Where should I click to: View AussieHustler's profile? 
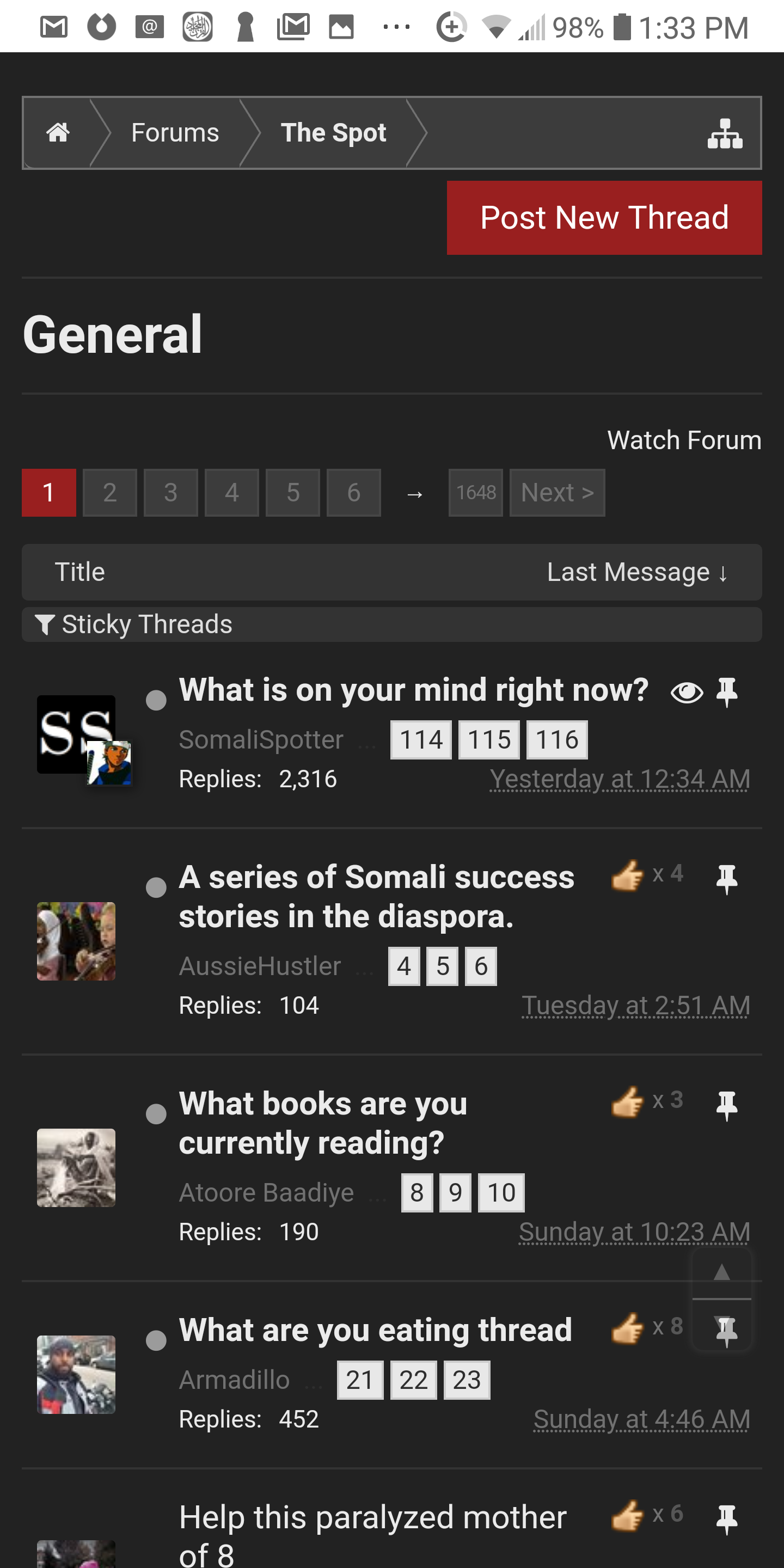pyautogui.click(x=260, y=966)
